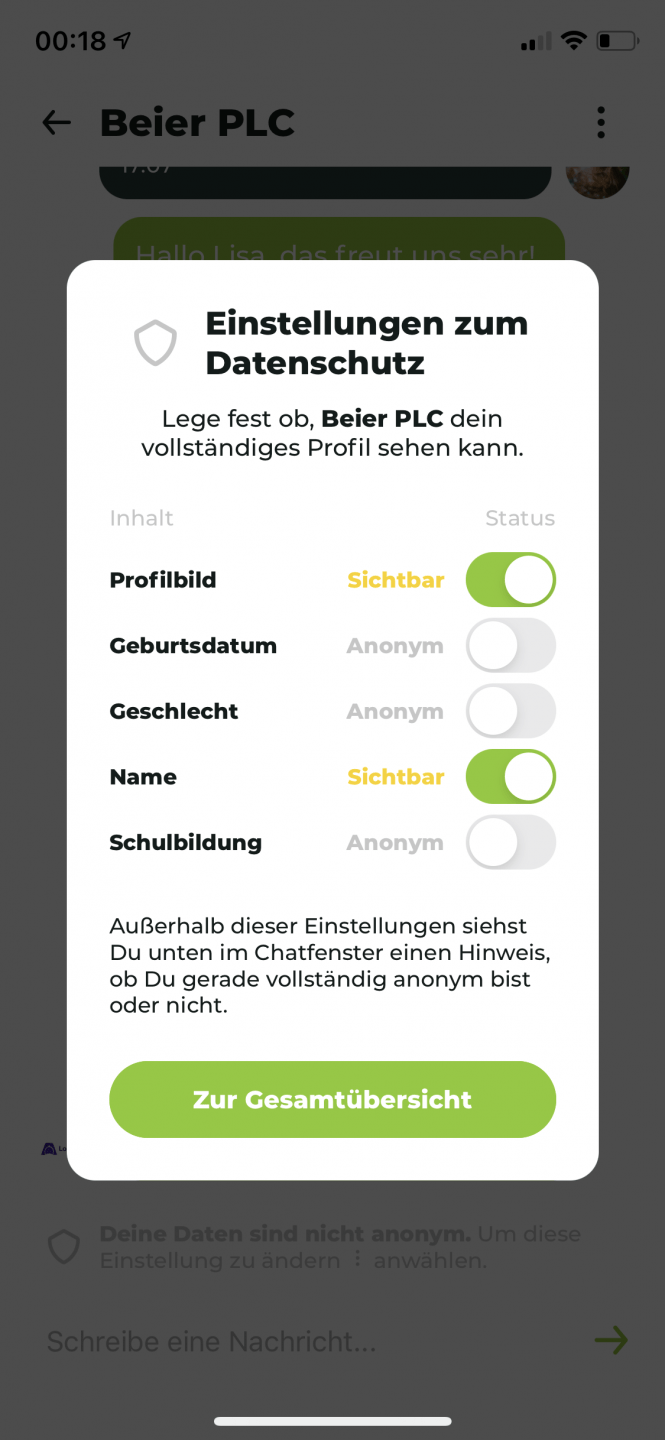Image resolution: width=665 pixels, height=1440 pixels.
Task: Tap the Zur Gesamtübersicht button
Action: [x=332, y=1099]
